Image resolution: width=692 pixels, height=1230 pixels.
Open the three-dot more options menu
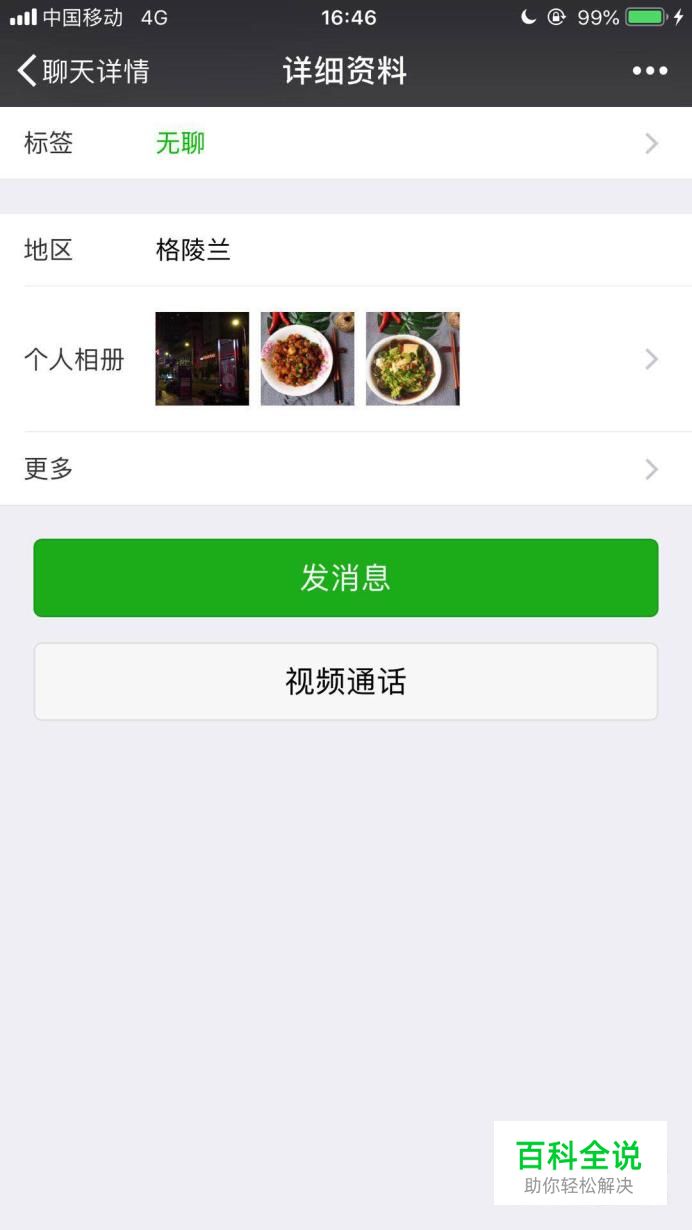[x=650, y=71]
